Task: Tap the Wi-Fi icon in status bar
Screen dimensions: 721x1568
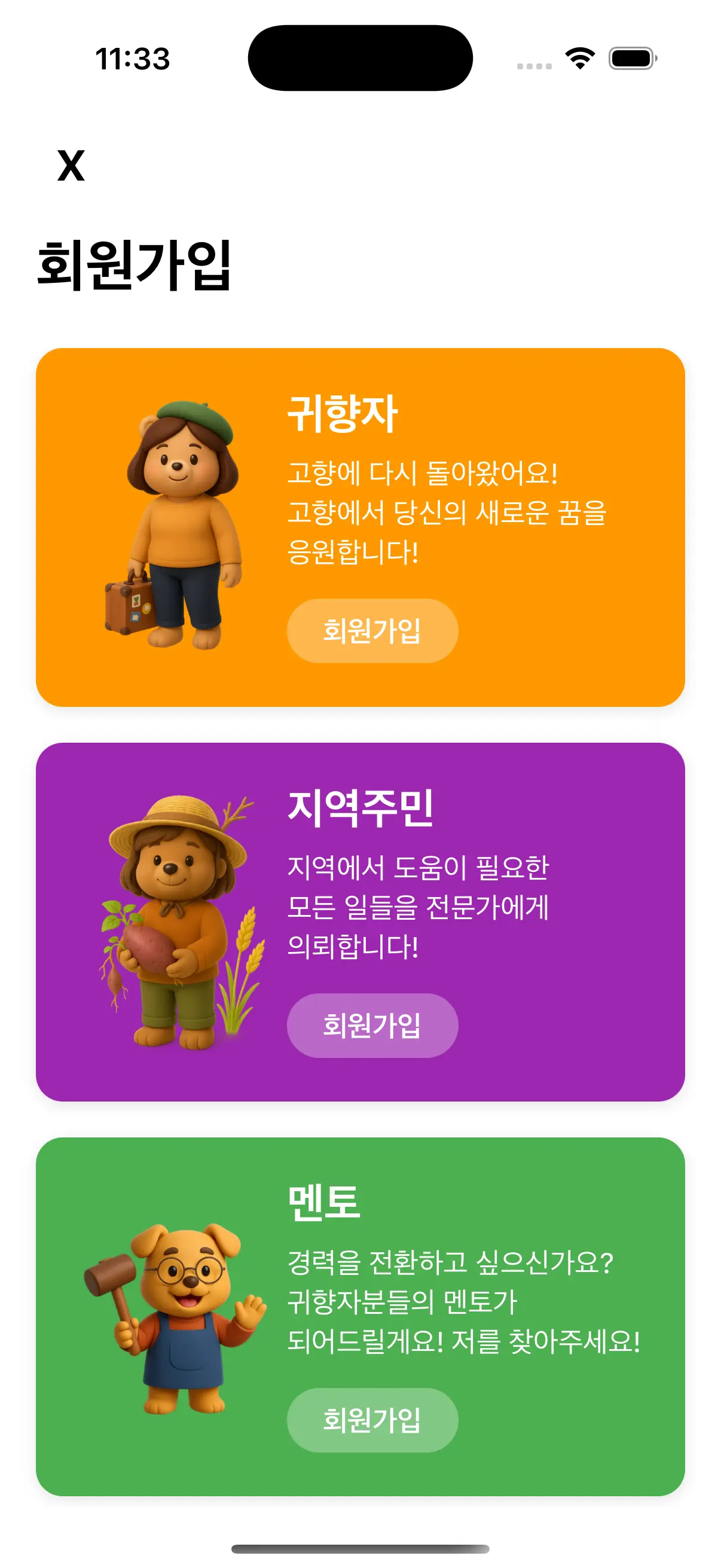Action: (x=578, y=58)
